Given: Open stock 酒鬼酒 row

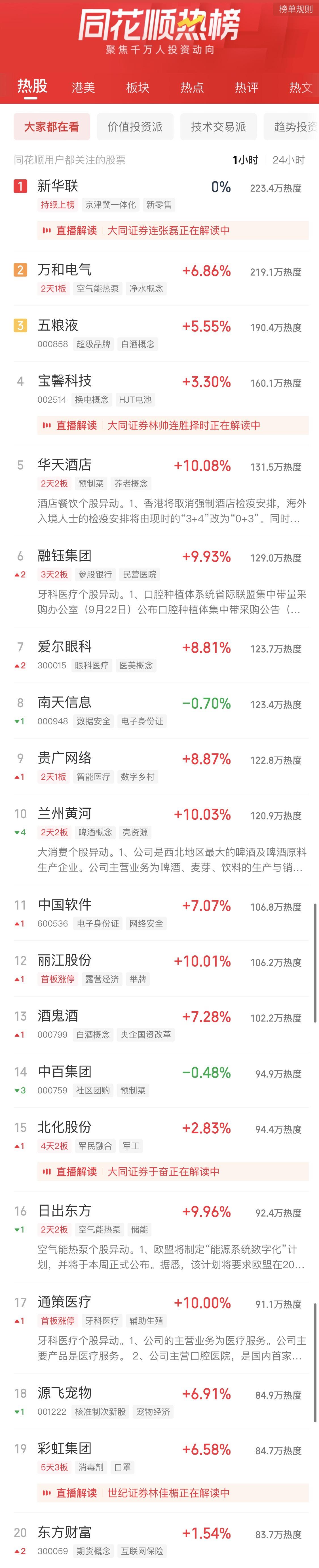Looking at the screenshot, I should (58, 1016).
